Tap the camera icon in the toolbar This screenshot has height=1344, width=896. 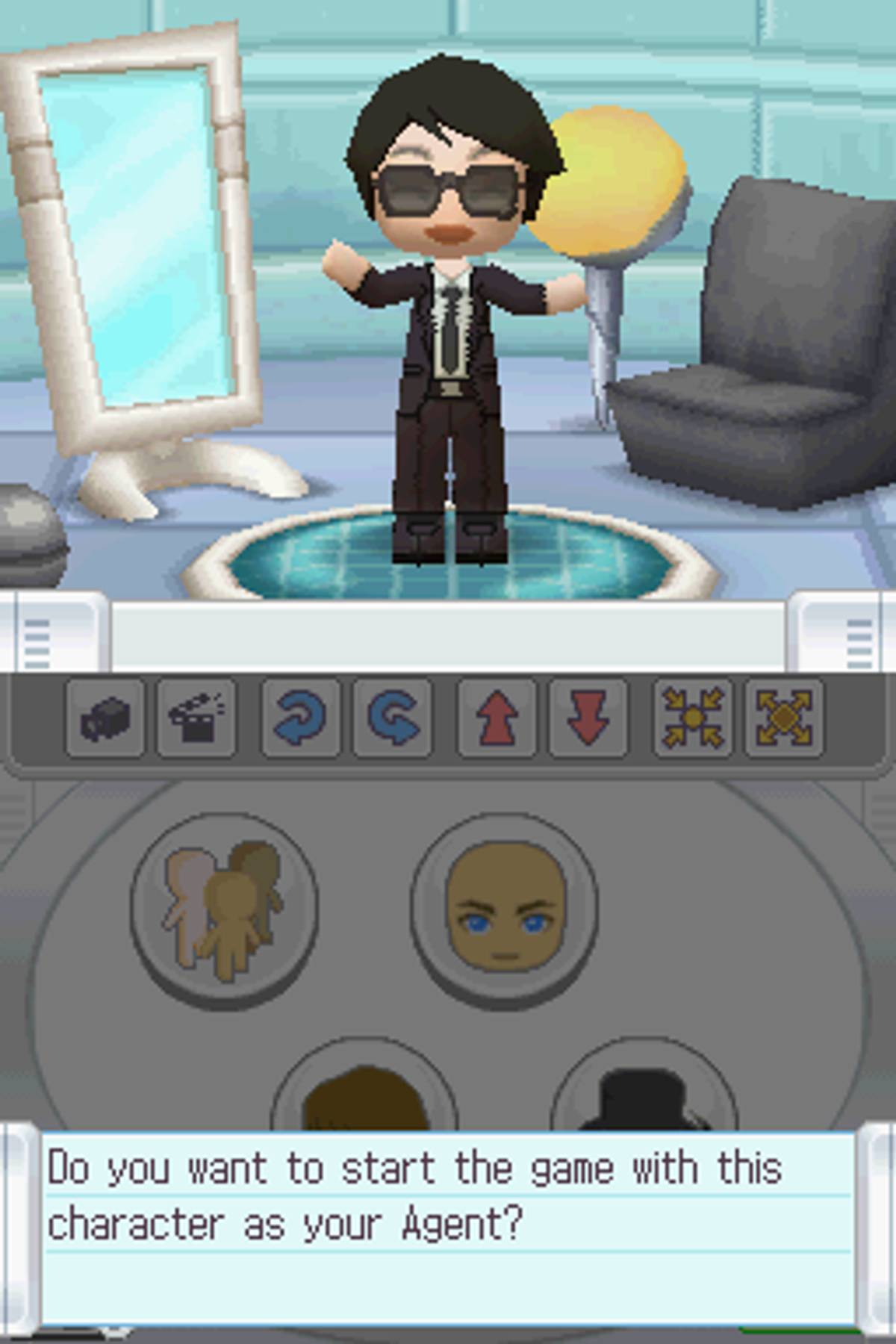point(105,718)
